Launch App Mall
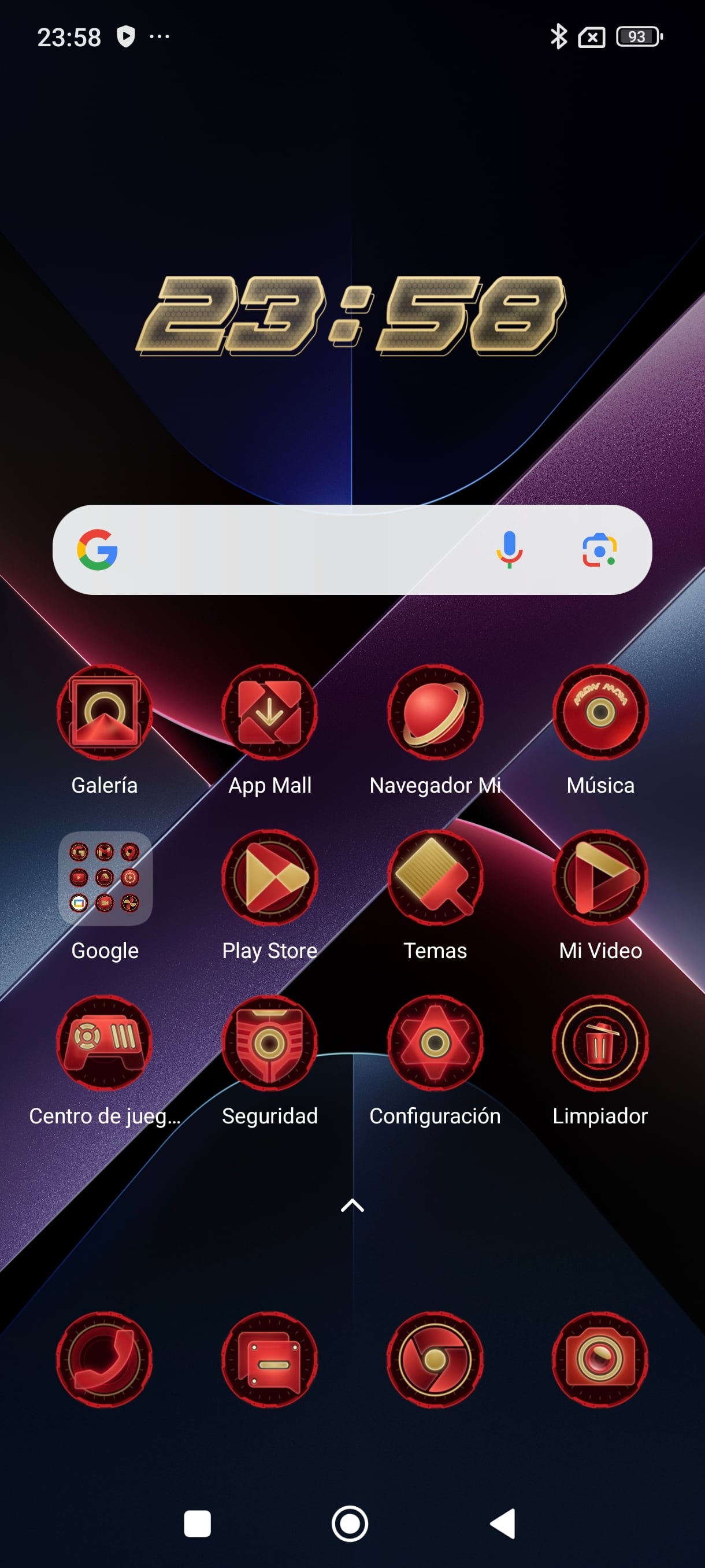Screen dimensions: 705x1568 269,712
